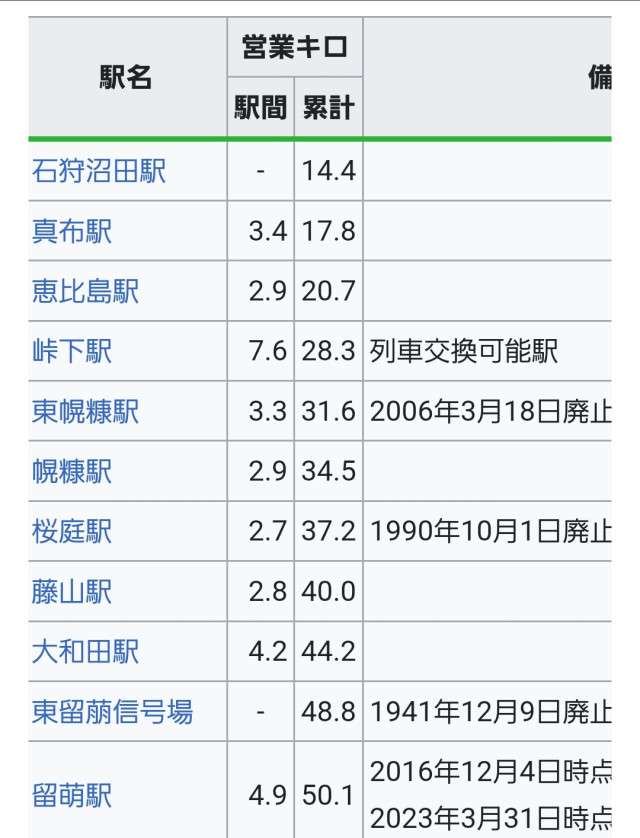Open the 石狩沼田駅 station link
Viewport: 640px width, 838px height.
99,171
